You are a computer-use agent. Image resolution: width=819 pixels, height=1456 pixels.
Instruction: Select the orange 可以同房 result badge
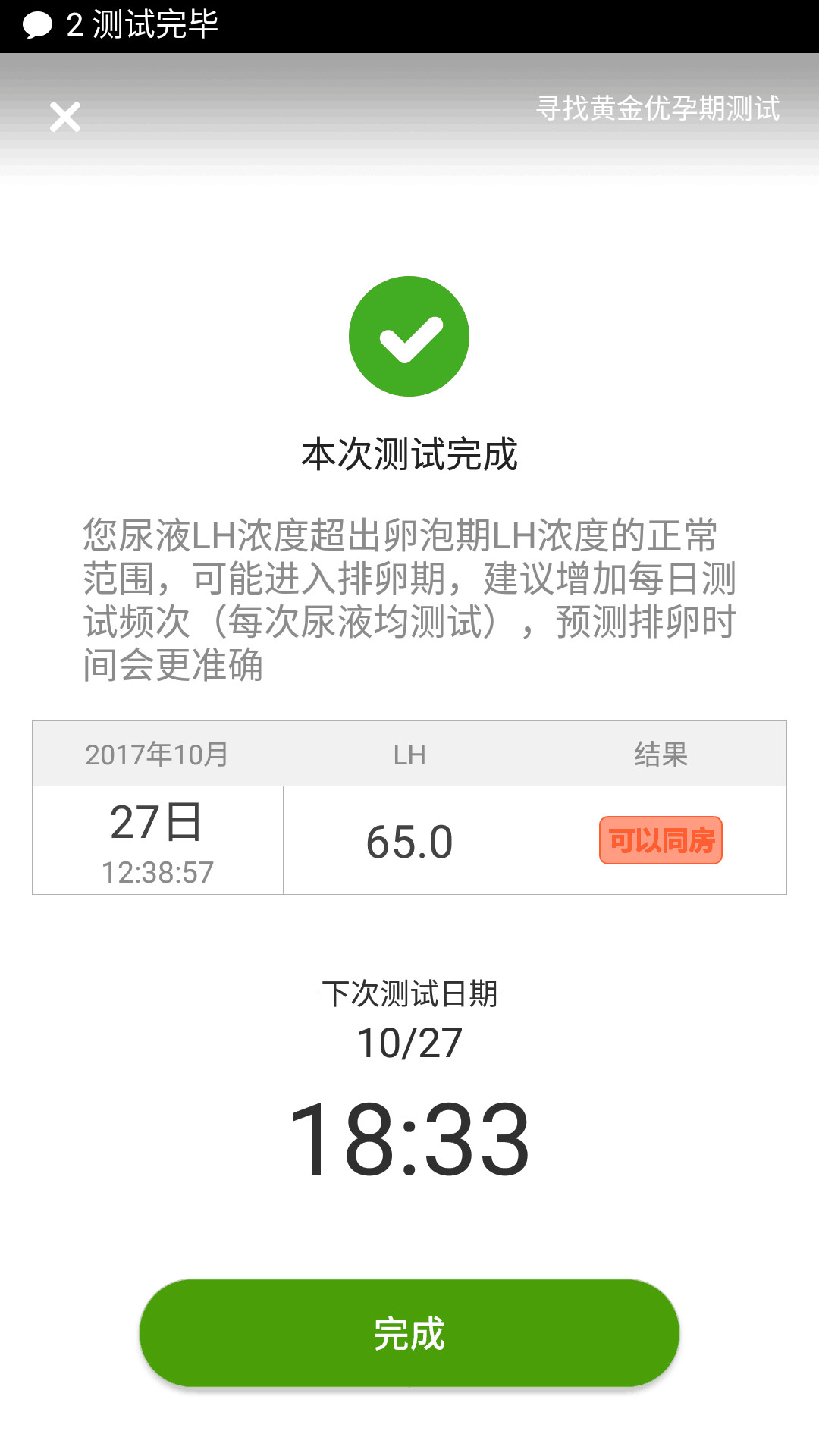coord(661,839)
